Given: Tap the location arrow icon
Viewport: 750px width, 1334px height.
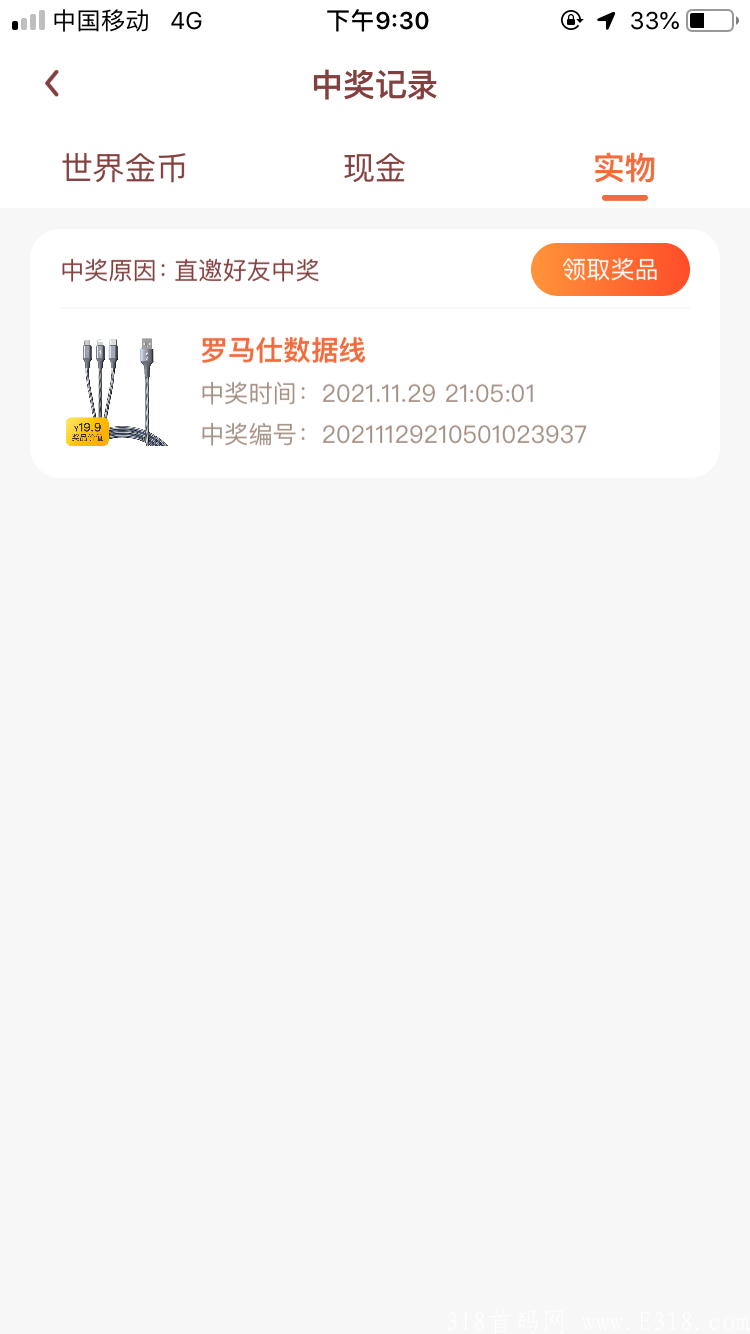Looking at the screenshot, I should tap(606, 20).
